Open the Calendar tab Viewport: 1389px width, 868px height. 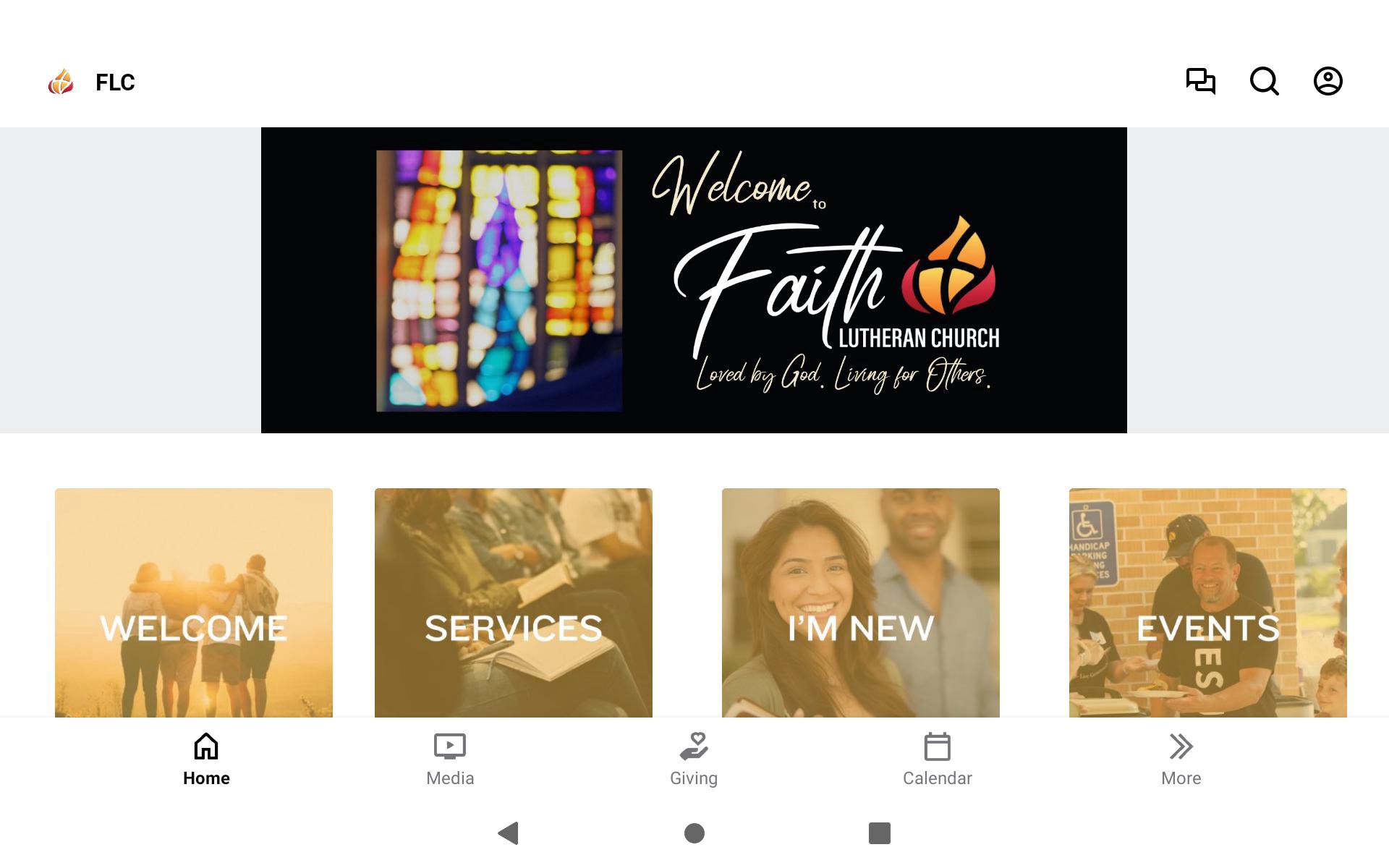(x=937, y=759)
